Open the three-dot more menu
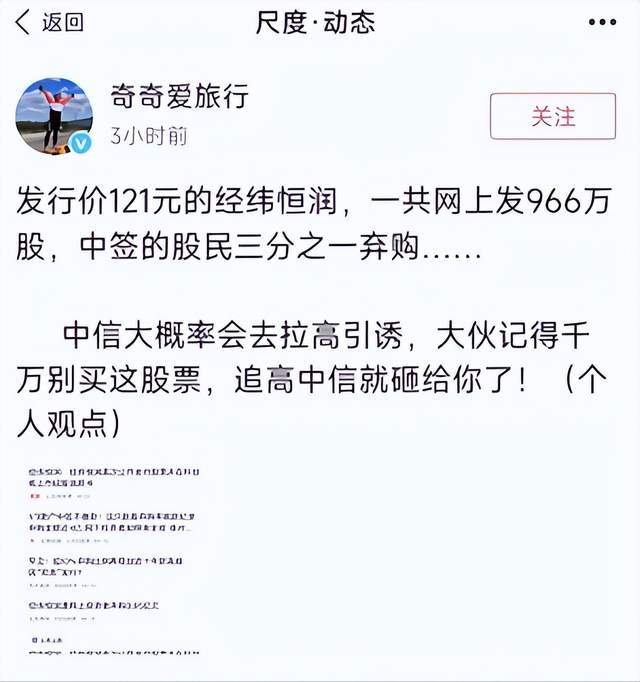 (601, 22)
